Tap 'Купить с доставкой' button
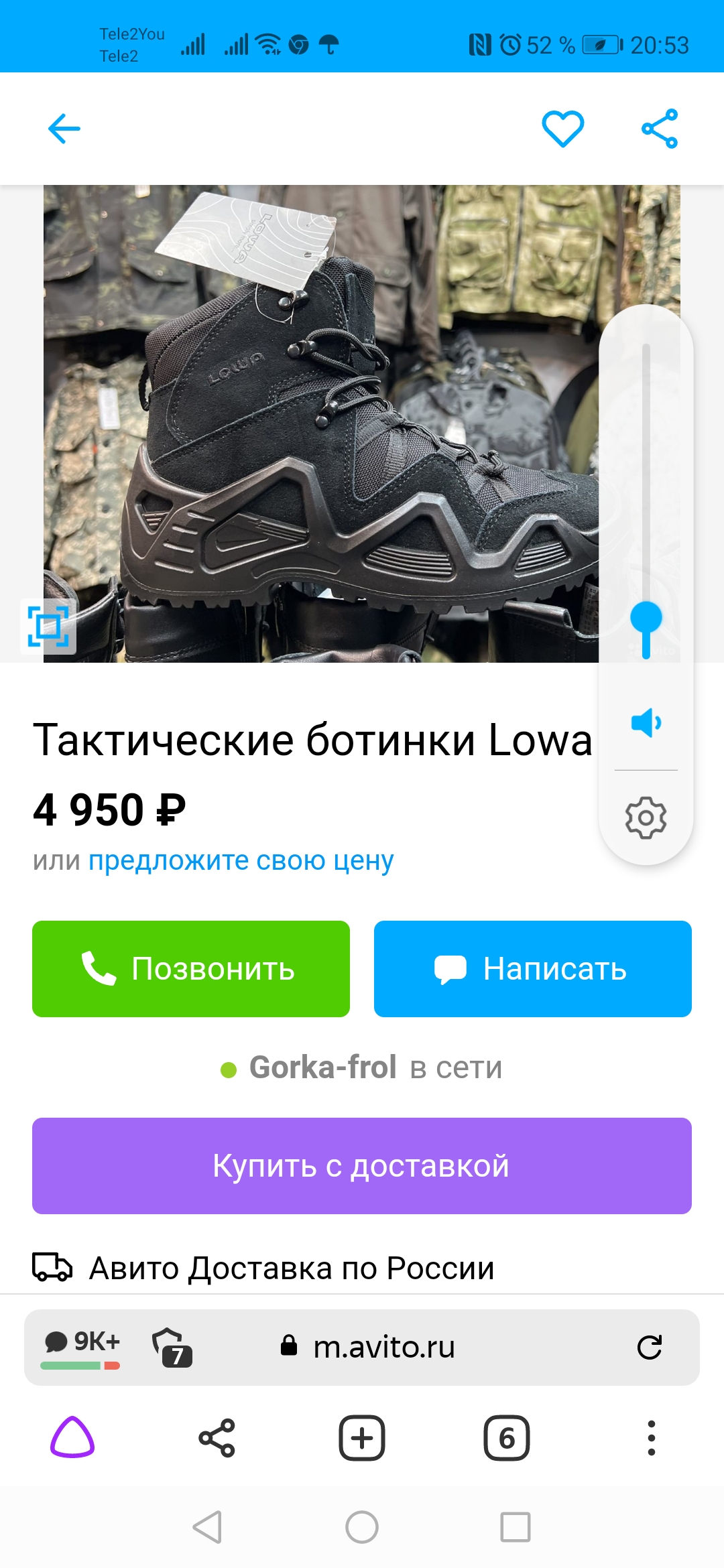This screenshot has width=724, height=1568. tap(362, 1166)
